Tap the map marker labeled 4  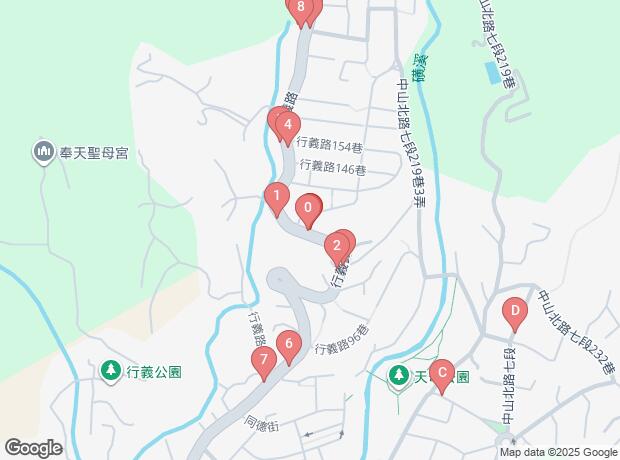click(x=288, y=125)
